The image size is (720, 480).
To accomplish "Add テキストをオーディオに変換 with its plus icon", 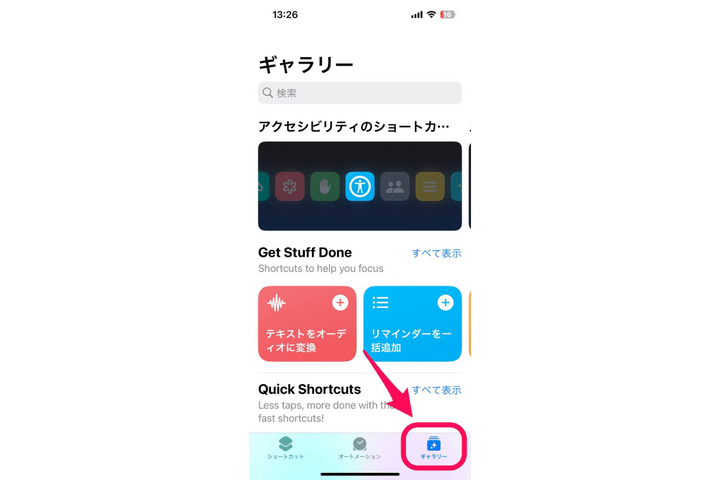I will pyautogui.click(x=340, y=302).
